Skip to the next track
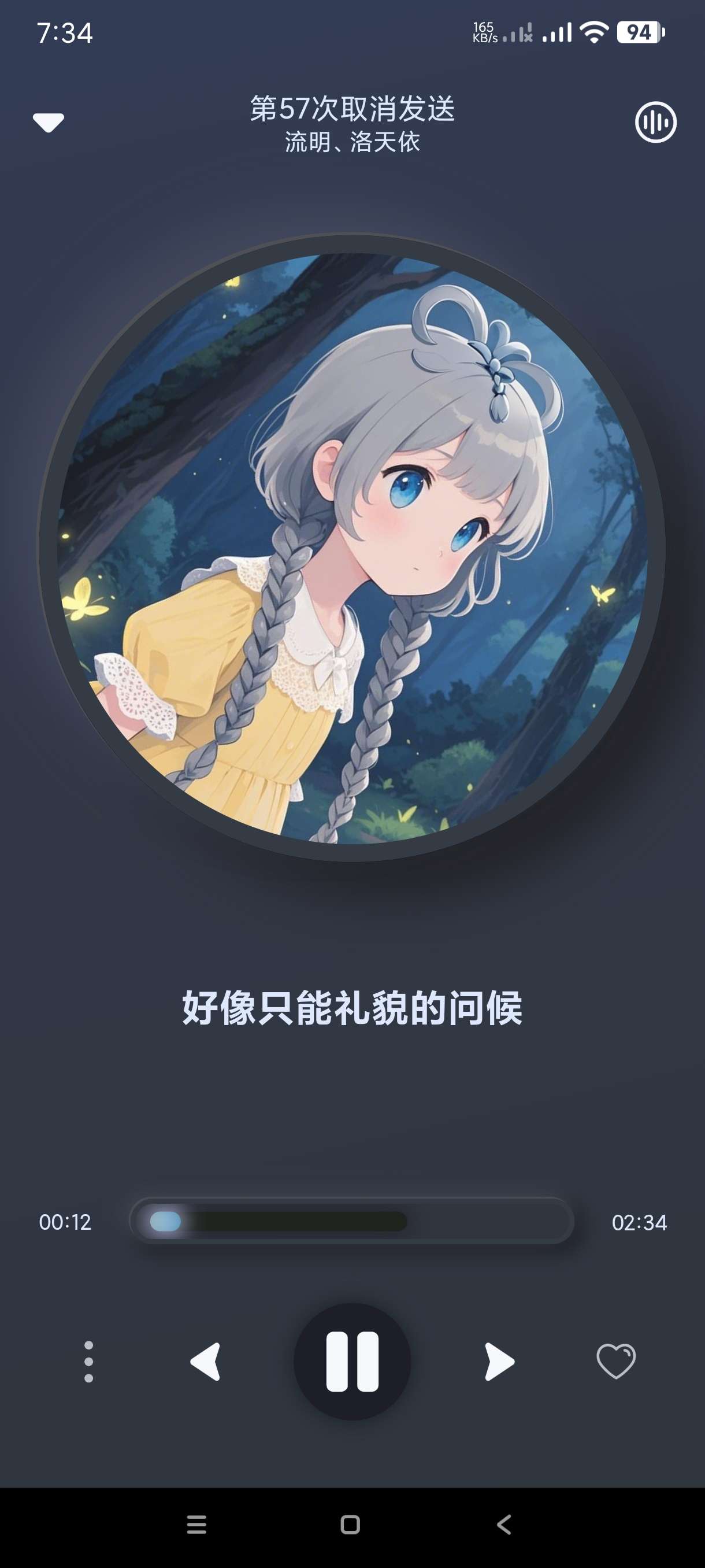 (499, 1361)
